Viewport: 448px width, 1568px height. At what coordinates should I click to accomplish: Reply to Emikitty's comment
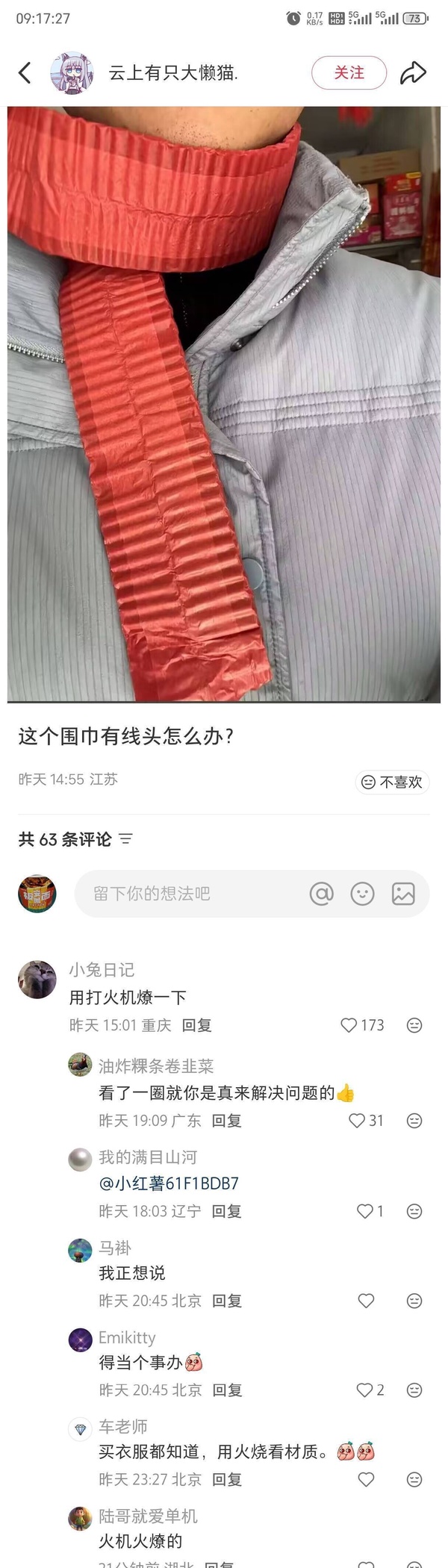coord(227,1390)
